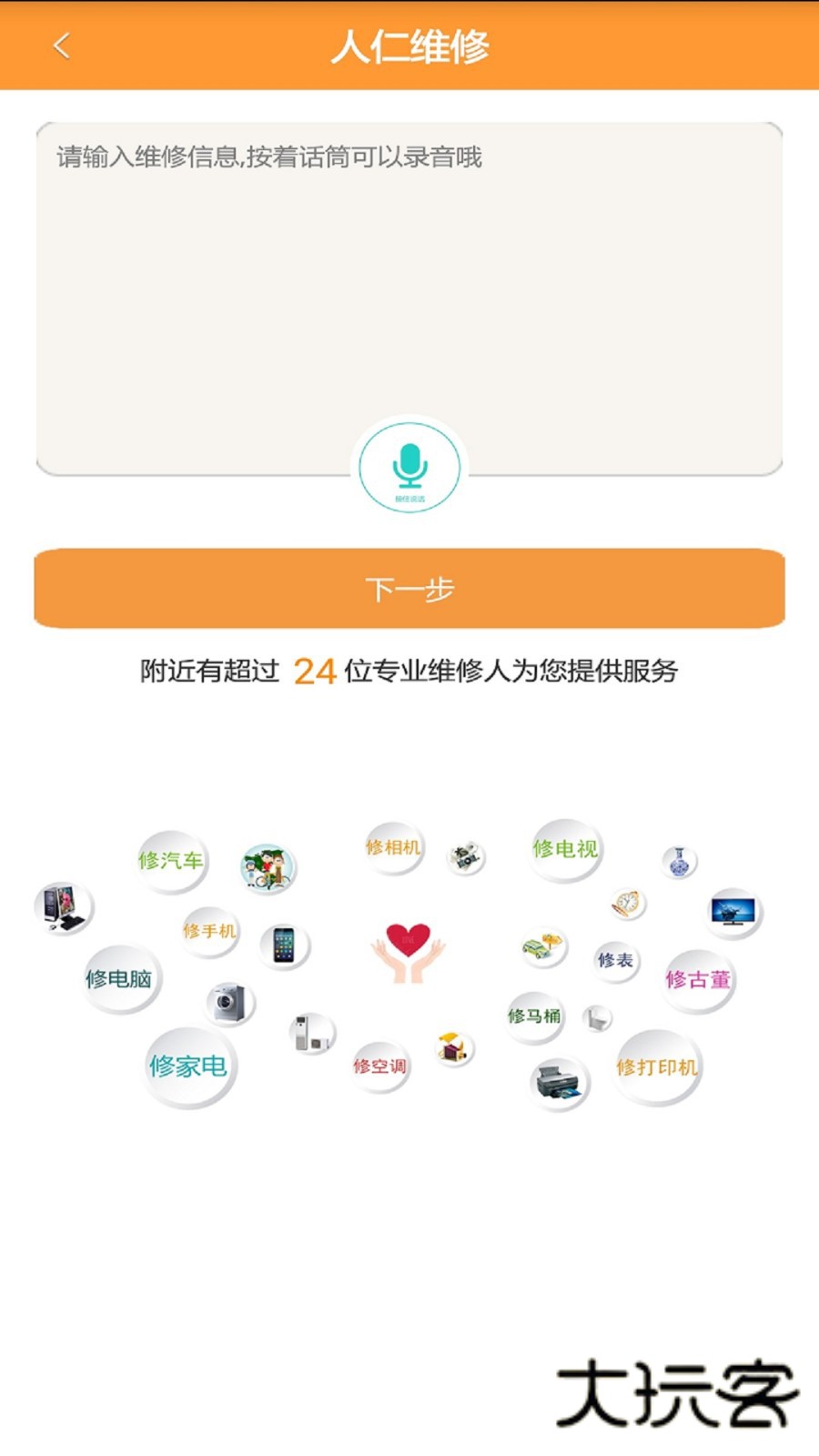Select the 修马桶 (toilet repair) bubble
This screenshot has height=1456, width=819.
[x=533, y=1016]
